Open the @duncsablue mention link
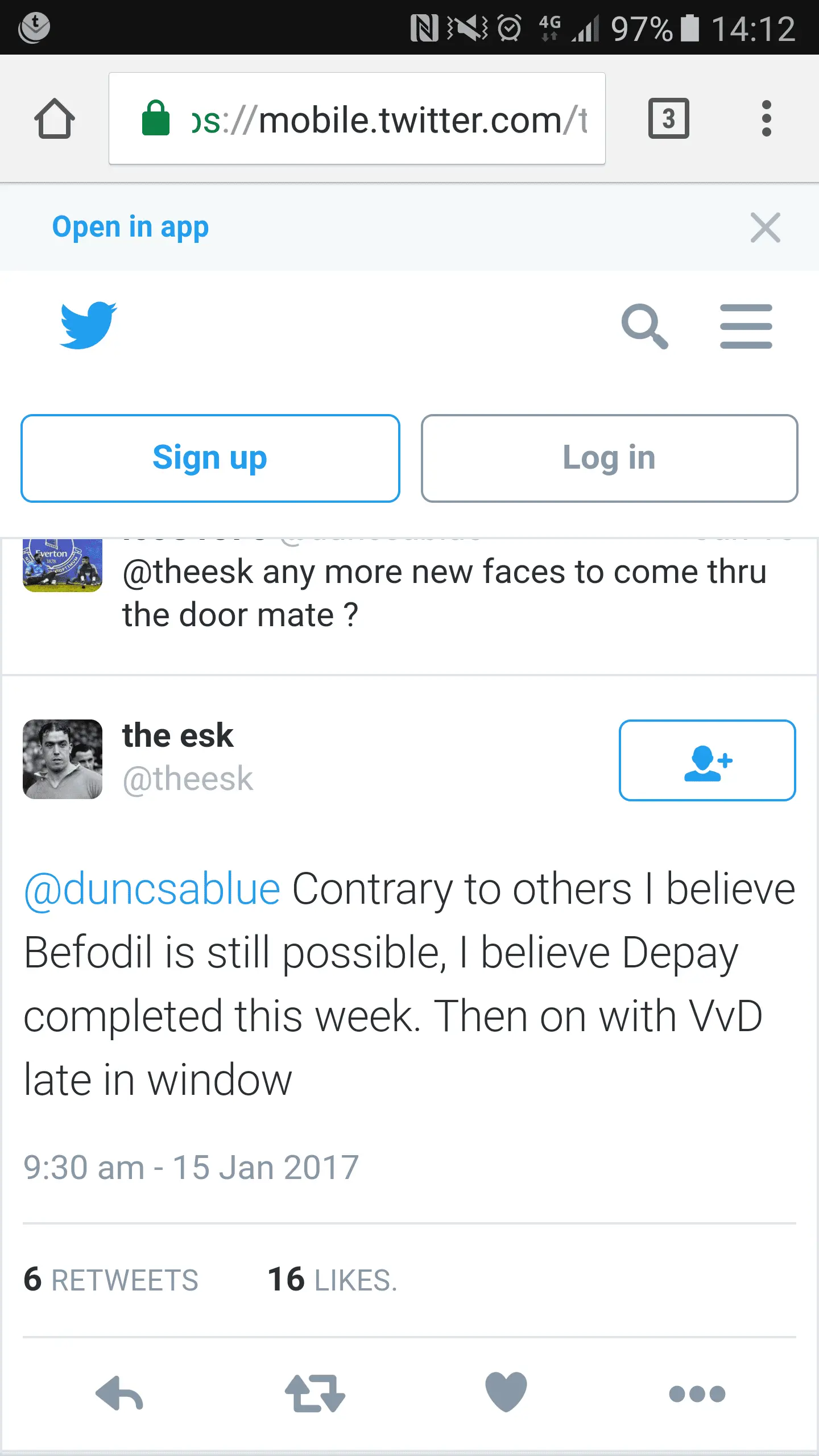 152,890
